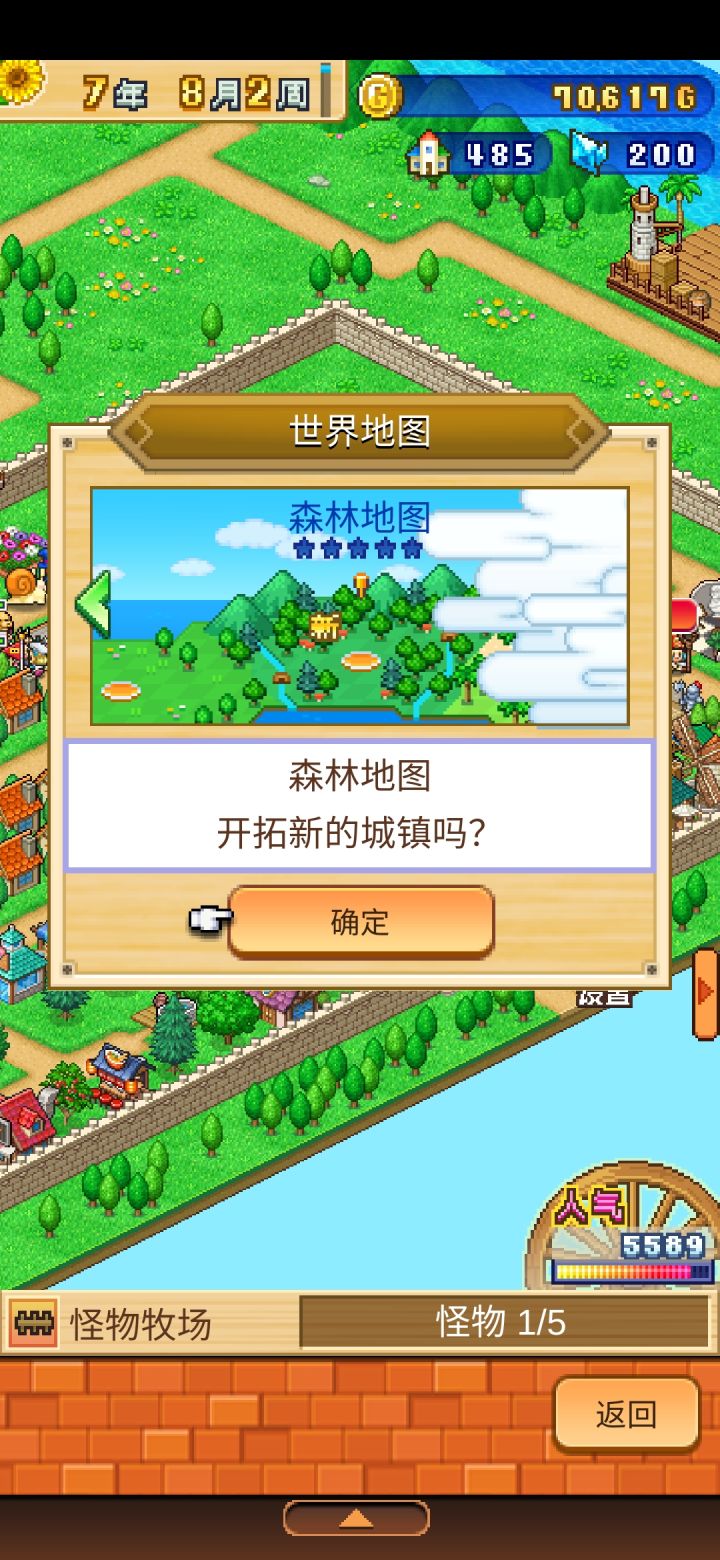Click the 世界地图 title banner
This screenshot has height=1560, width=720.
tap(360, 432)
